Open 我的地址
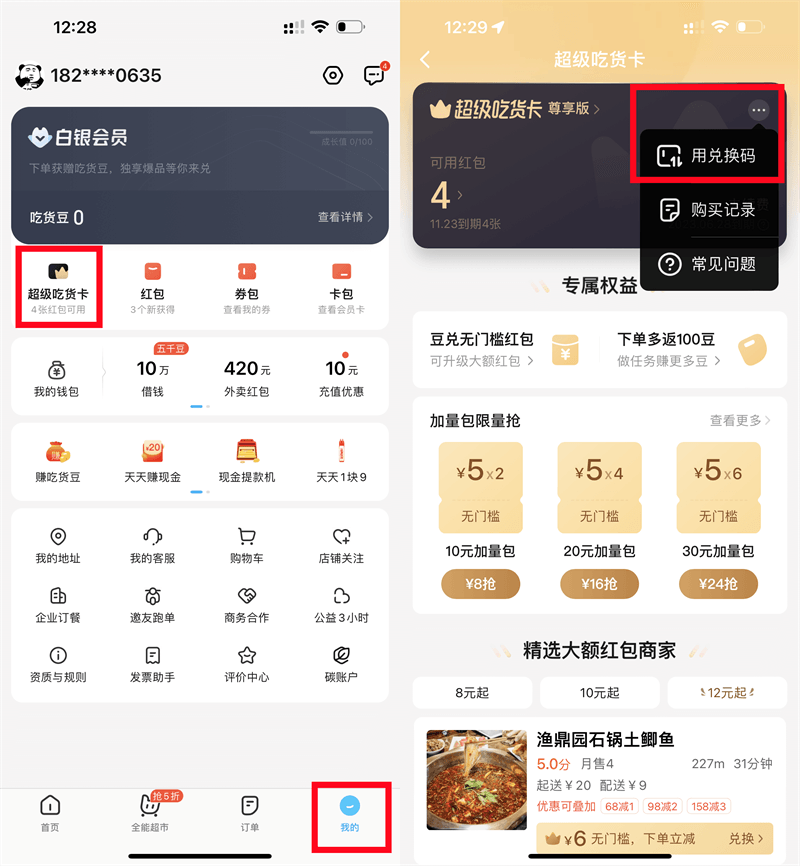The height and width of the screenshot is (866, 800). point(58,546)
